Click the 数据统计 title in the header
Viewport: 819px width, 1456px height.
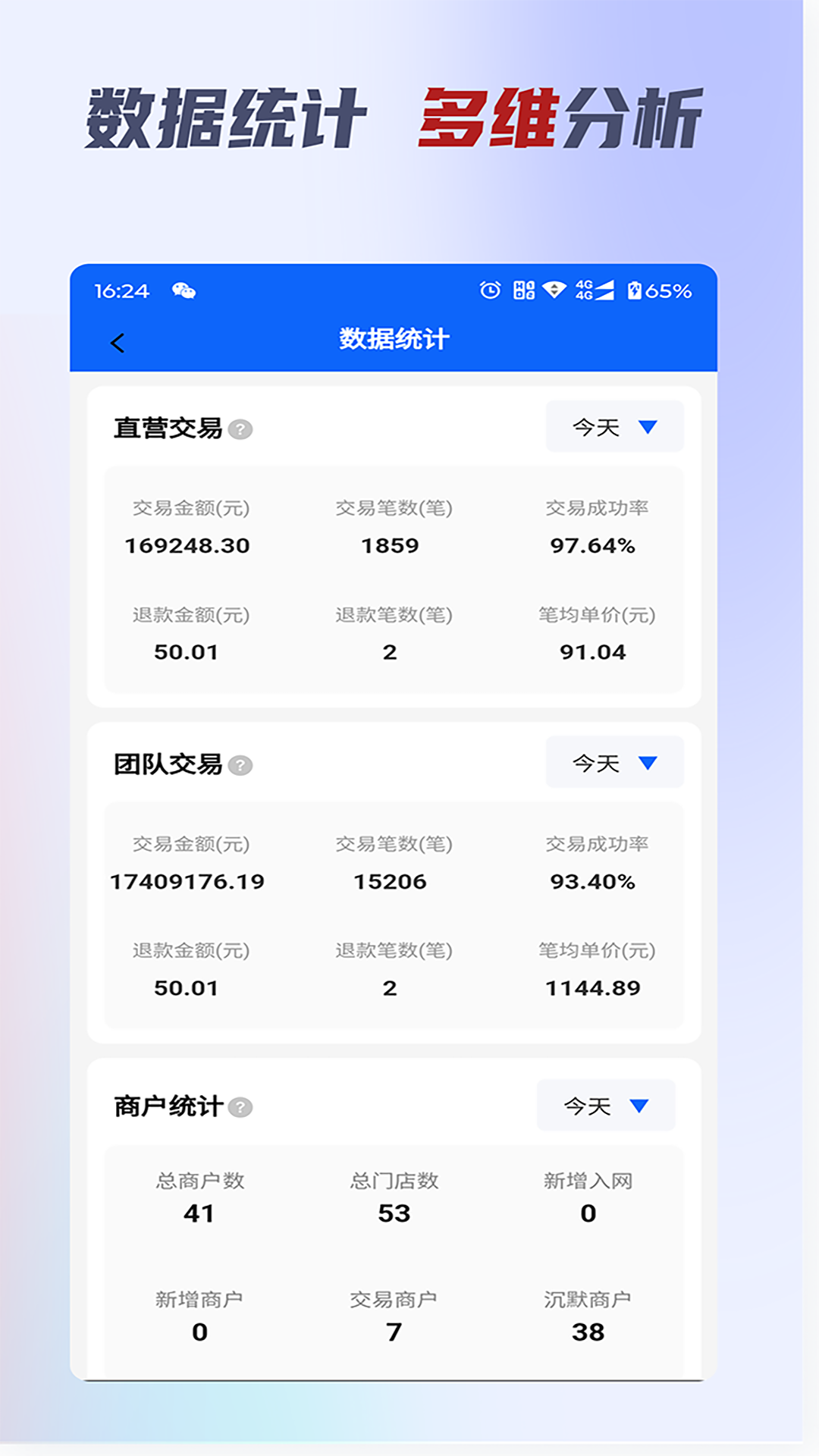[x=394, y=339]
